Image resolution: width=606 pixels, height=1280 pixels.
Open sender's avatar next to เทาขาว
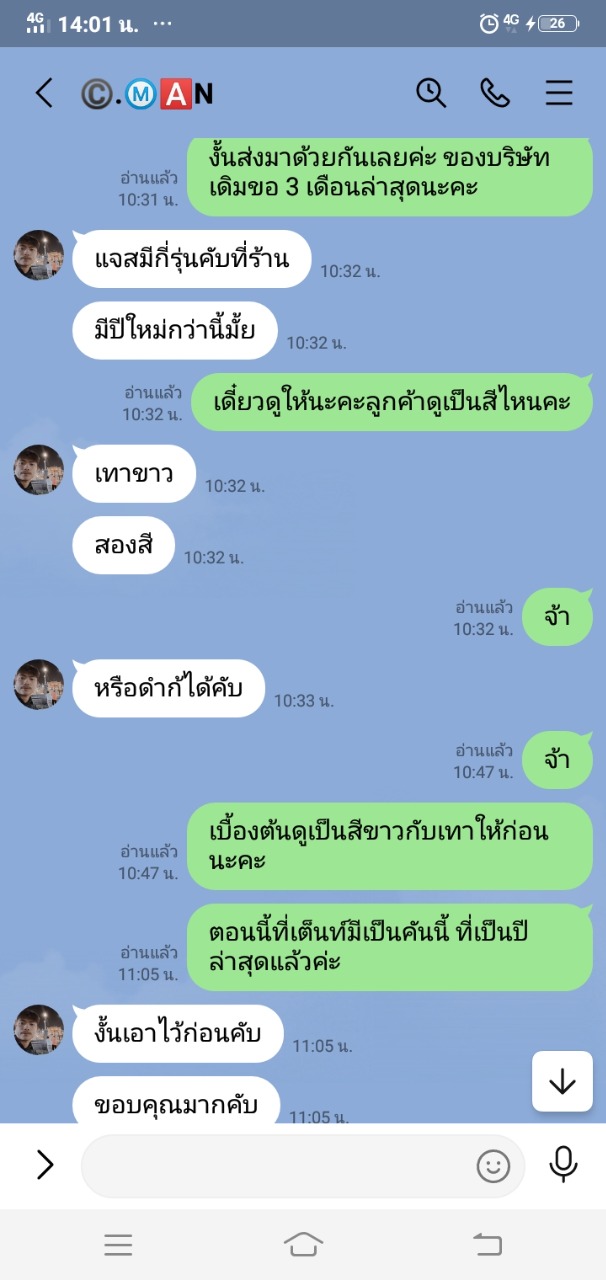(x=39, y=470)
